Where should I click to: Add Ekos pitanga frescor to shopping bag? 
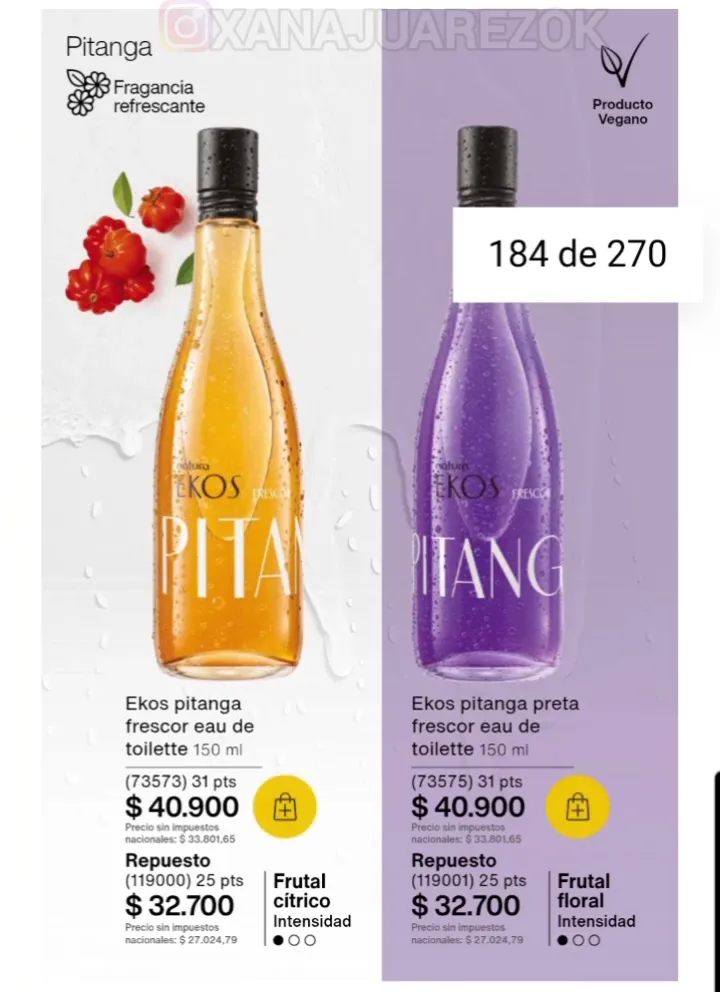click(285, 807)
